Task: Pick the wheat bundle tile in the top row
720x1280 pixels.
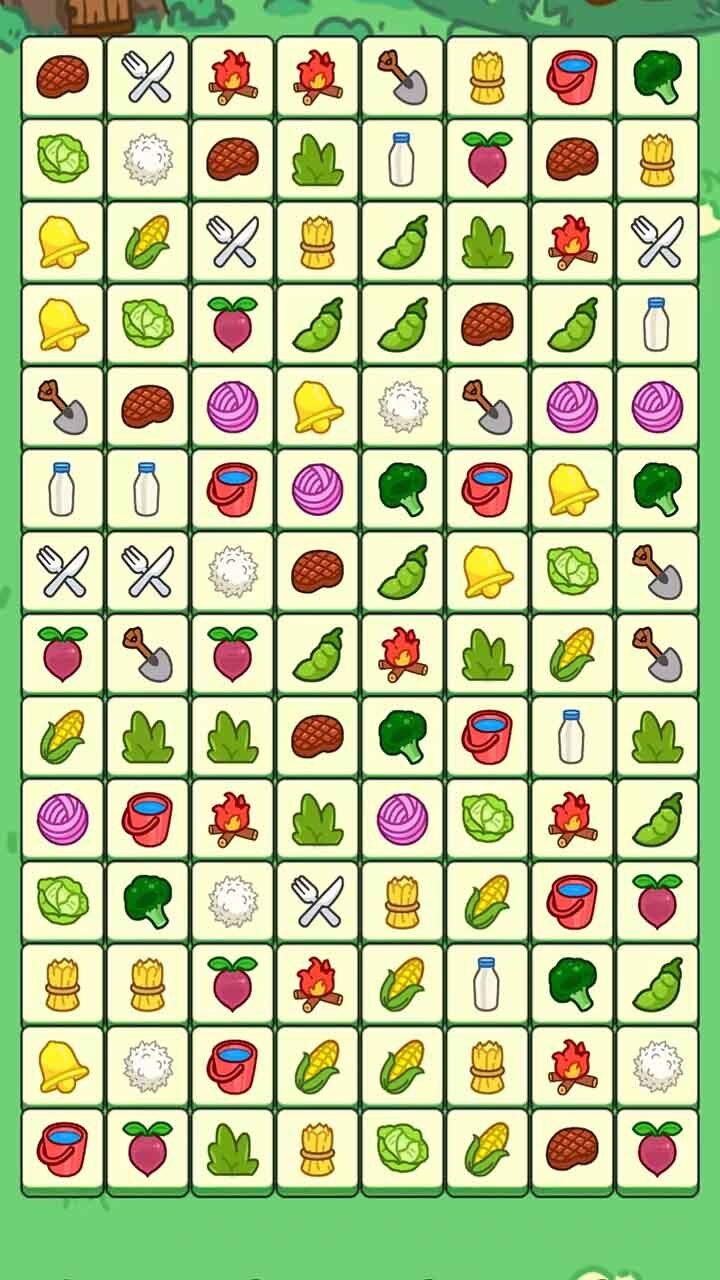Action: pyautogui.click(x=487, y=77)
